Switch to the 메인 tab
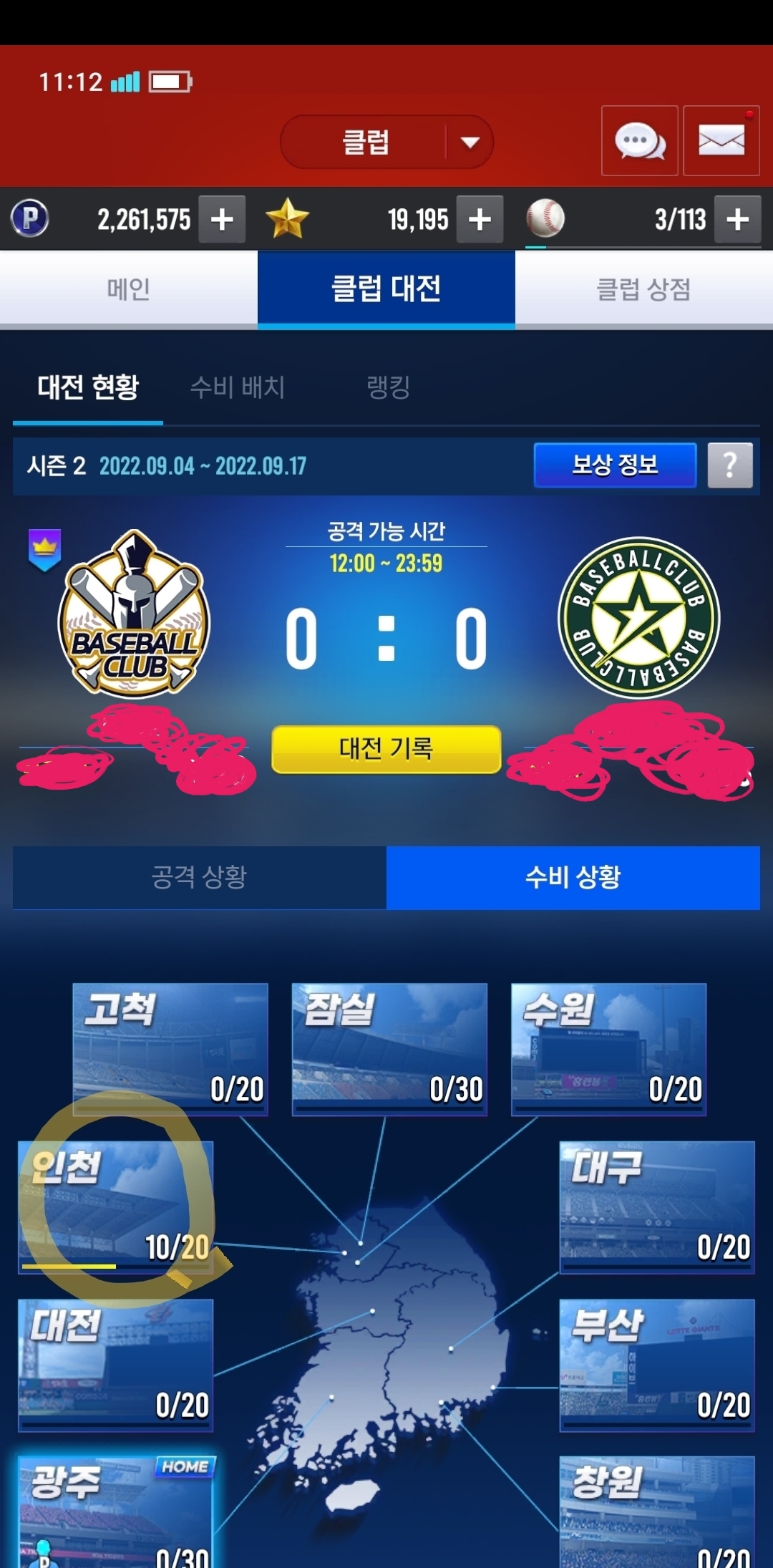 129,289
